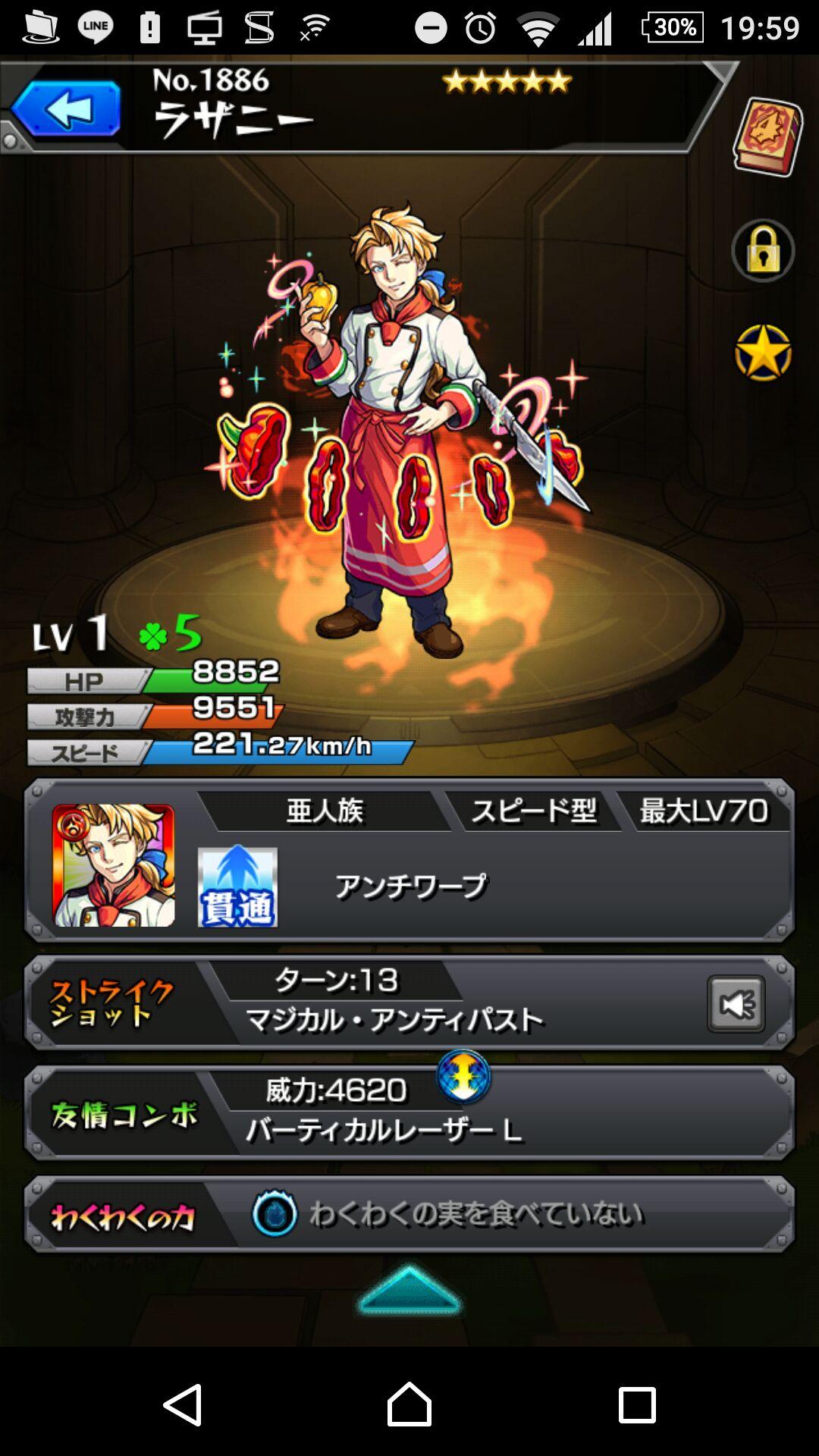Tap the Android home button
The height and width of the screenshot is (1456, 819).
click(x=409, y=1404)
